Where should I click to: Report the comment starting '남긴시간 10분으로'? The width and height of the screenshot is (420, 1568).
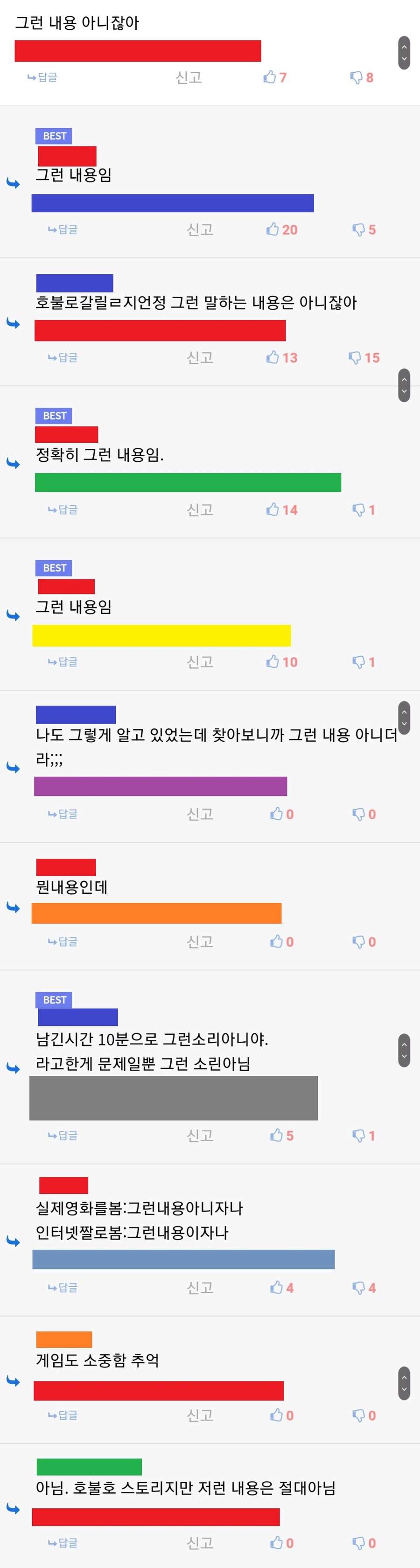point(200,1136)
